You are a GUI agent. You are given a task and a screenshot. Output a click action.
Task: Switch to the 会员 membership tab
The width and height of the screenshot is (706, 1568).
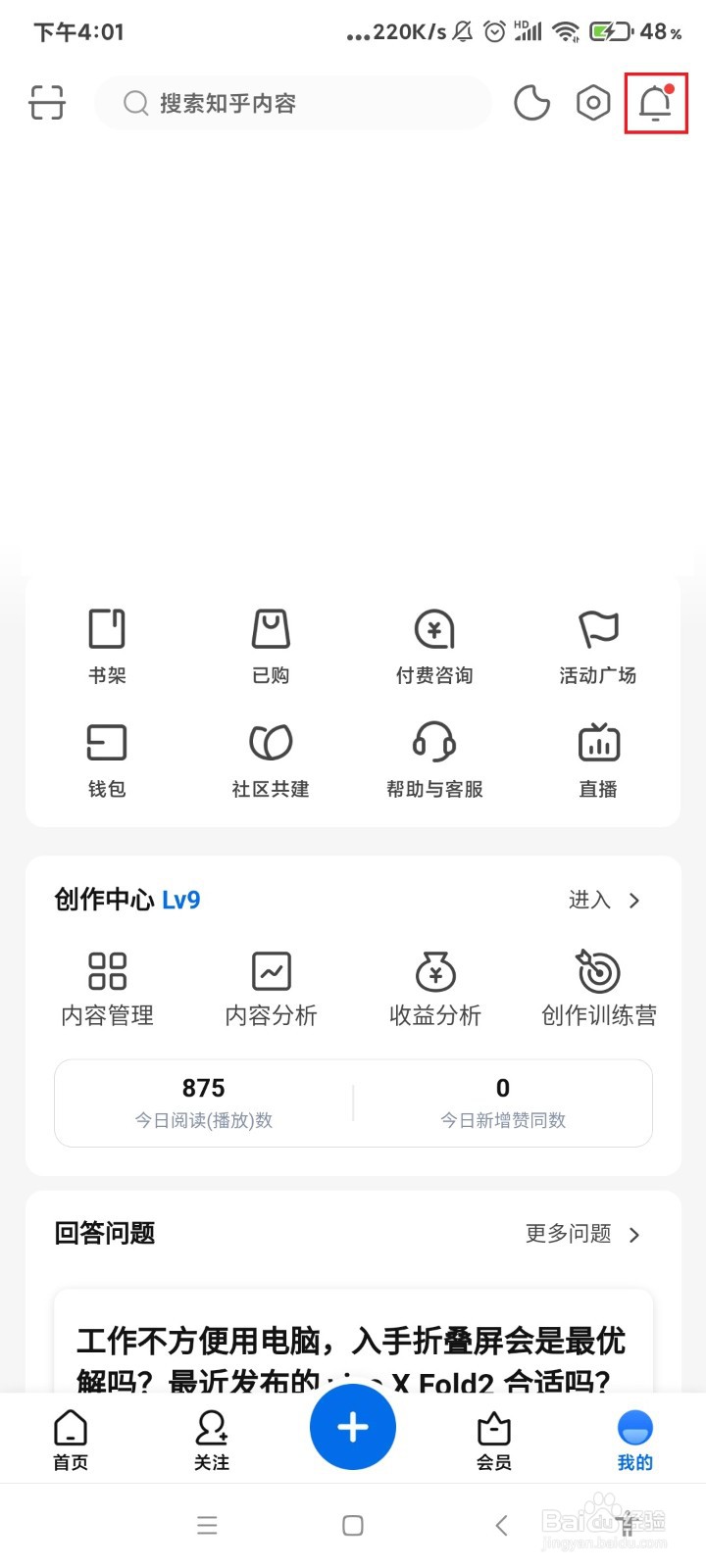point(493,1436)
